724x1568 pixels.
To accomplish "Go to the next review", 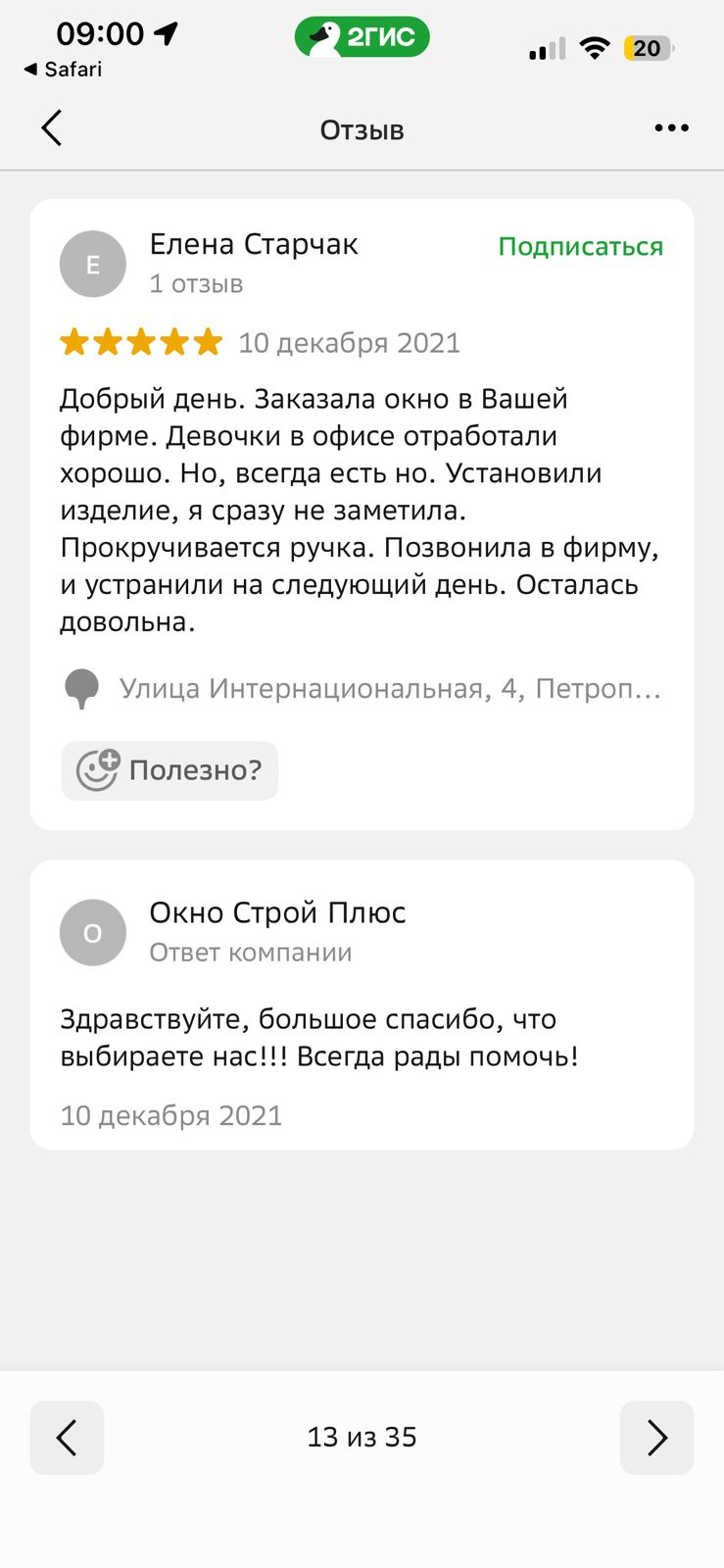I will (x=656, y=1438).
